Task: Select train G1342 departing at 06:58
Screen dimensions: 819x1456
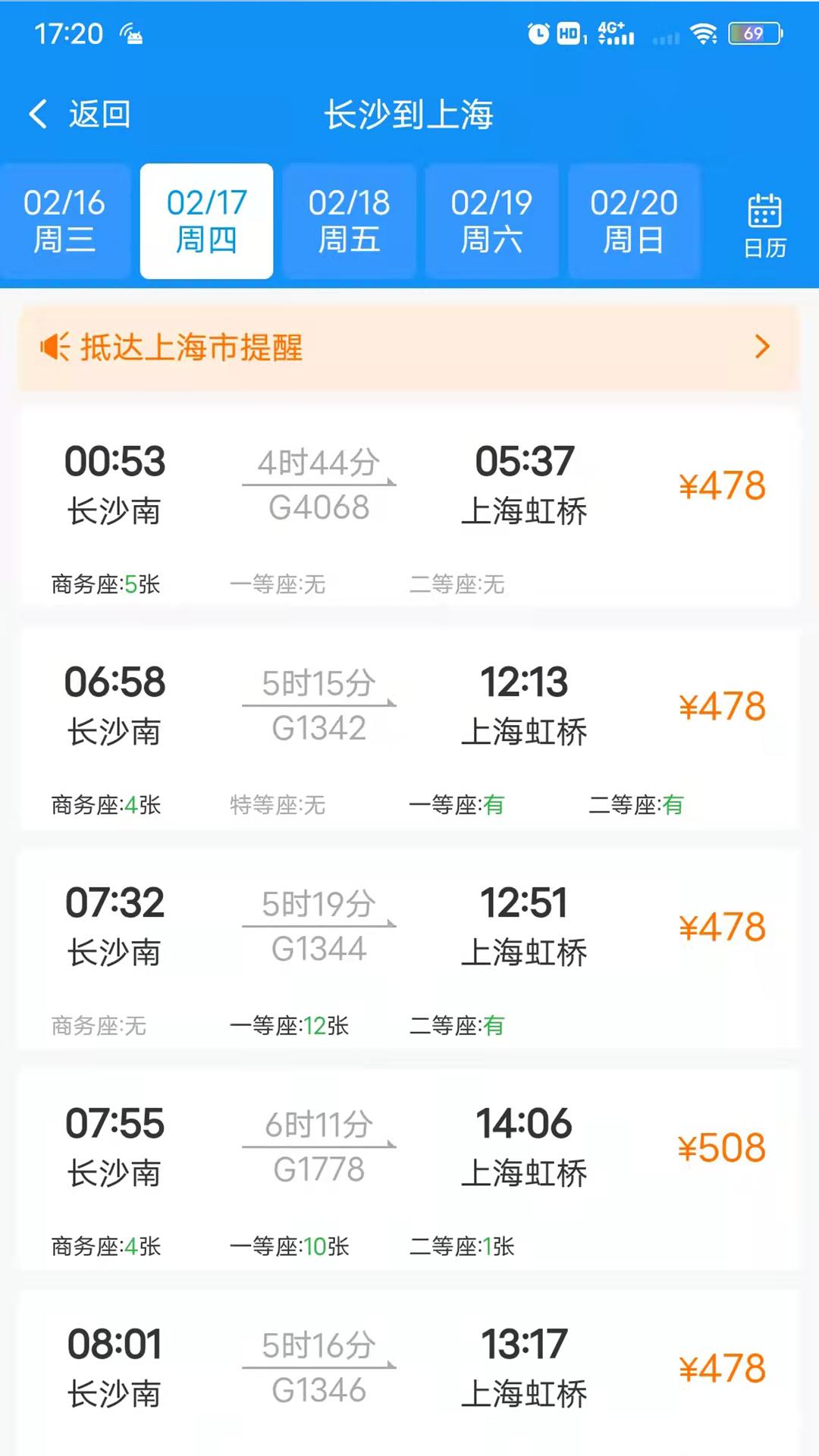Action: (x=409, y=728)
